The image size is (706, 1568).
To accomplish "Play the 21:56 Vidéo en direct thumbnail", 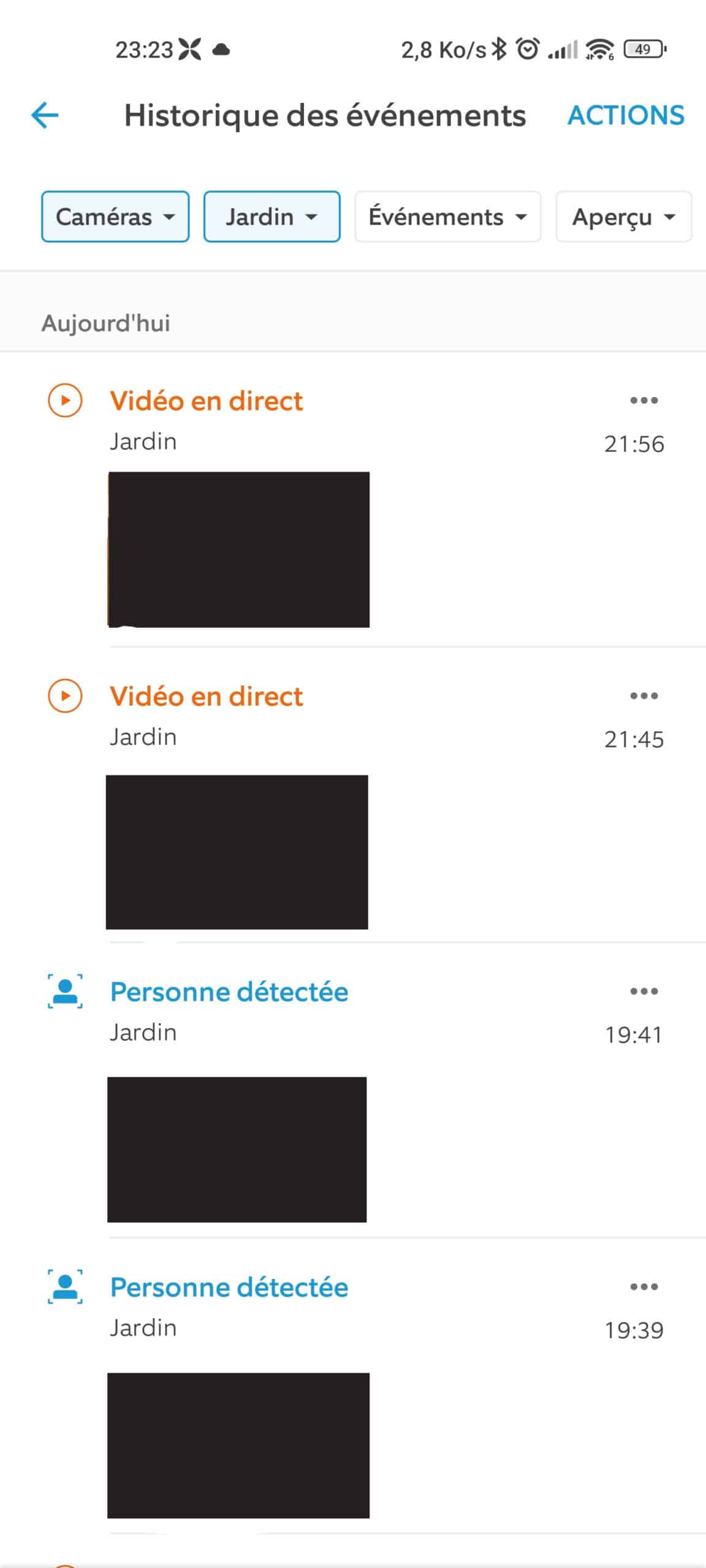I will (238, 549).
